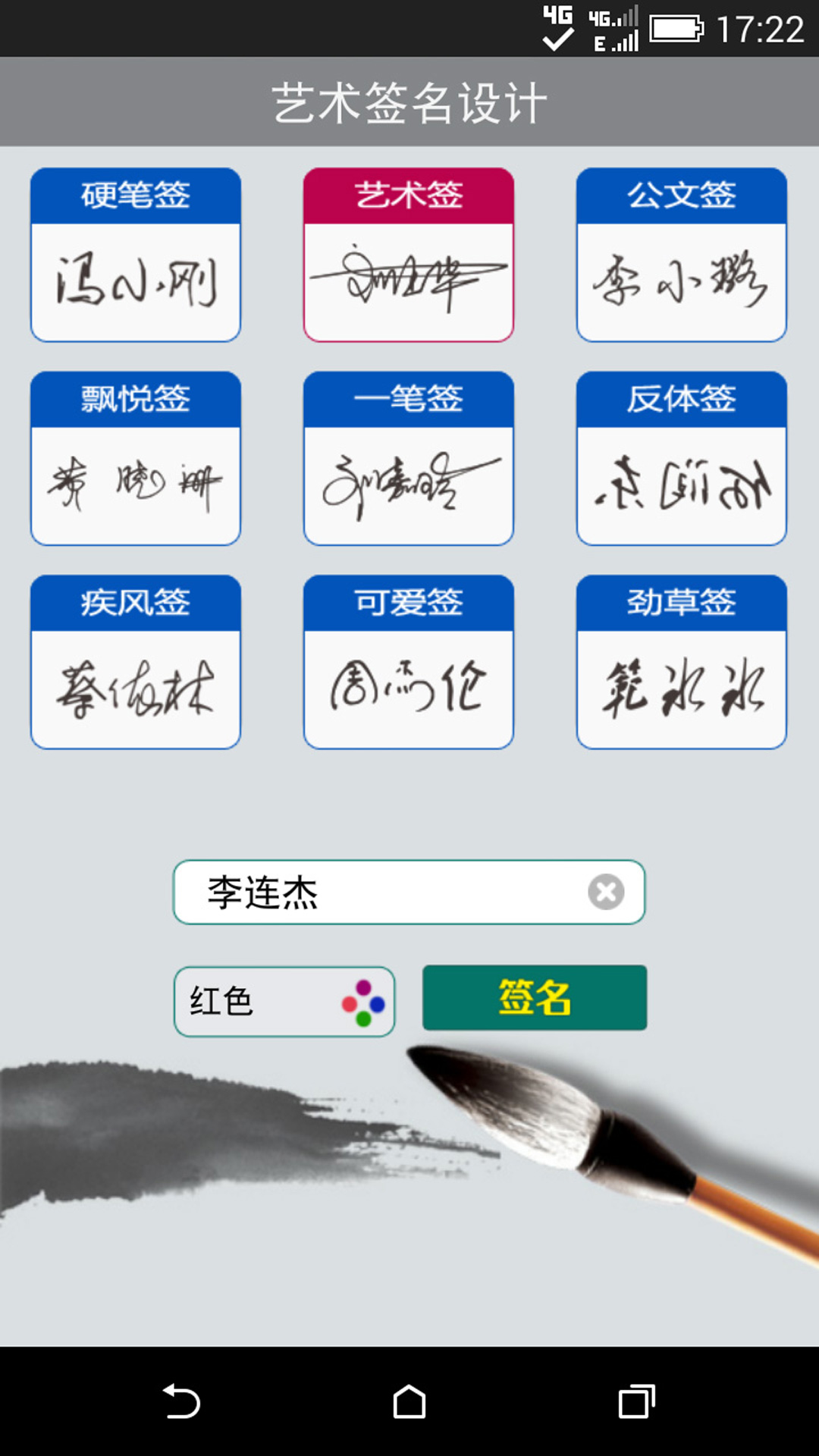Tap the name field containing 李连杰
Image resolution: width=819 pixels, height=1456 pixels.
pyautogui.click(x=379, y=892)
